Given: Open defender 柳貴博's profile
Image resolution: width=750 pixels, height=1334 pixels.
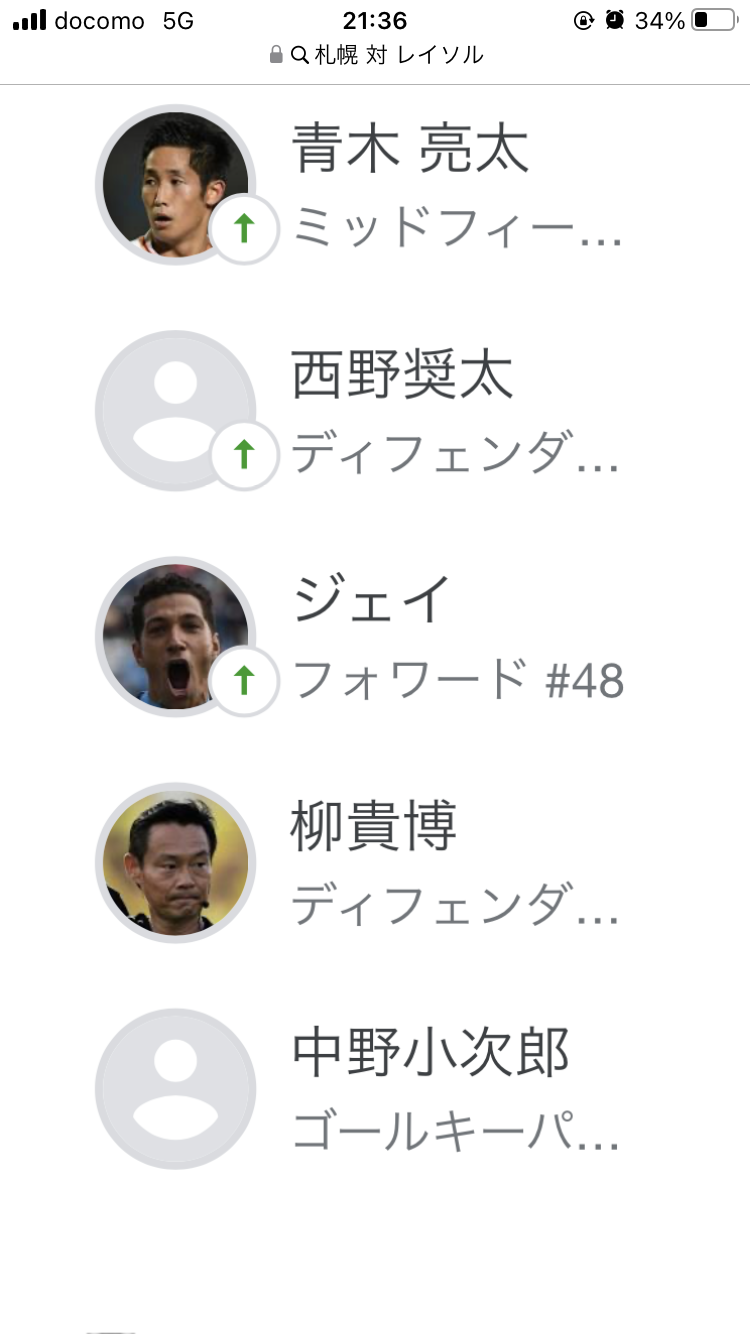Looking at the screenshot, I should (x=375, y=862).
